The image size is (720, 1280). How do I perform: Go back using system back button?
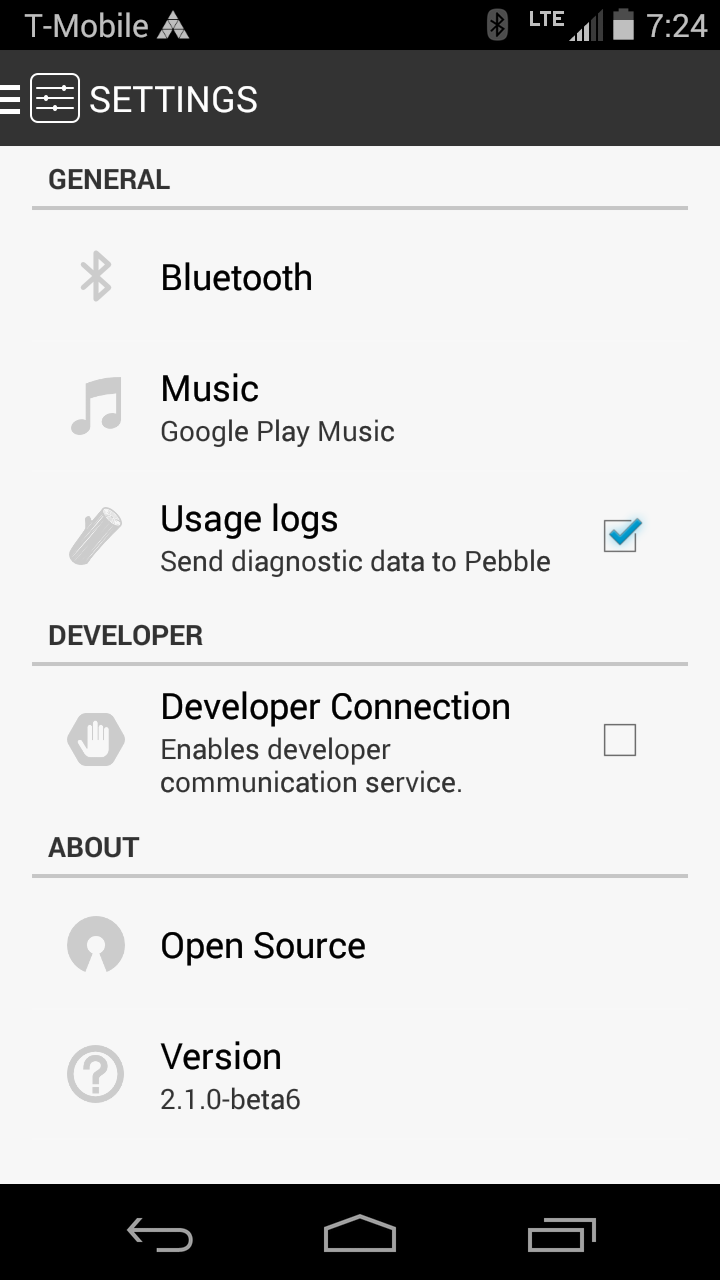(160, 1234)
